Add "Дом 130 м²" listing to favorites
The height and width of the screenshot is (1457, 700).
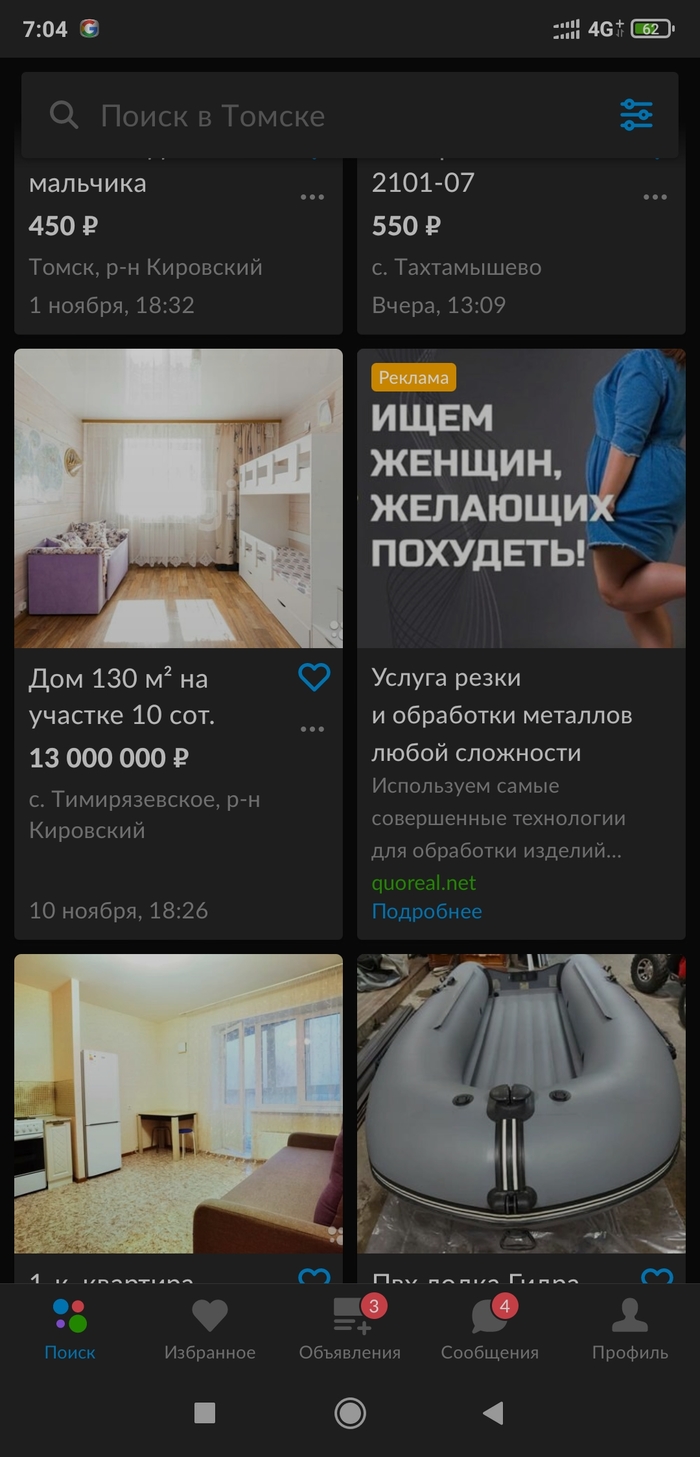click(x=314, y=678)
